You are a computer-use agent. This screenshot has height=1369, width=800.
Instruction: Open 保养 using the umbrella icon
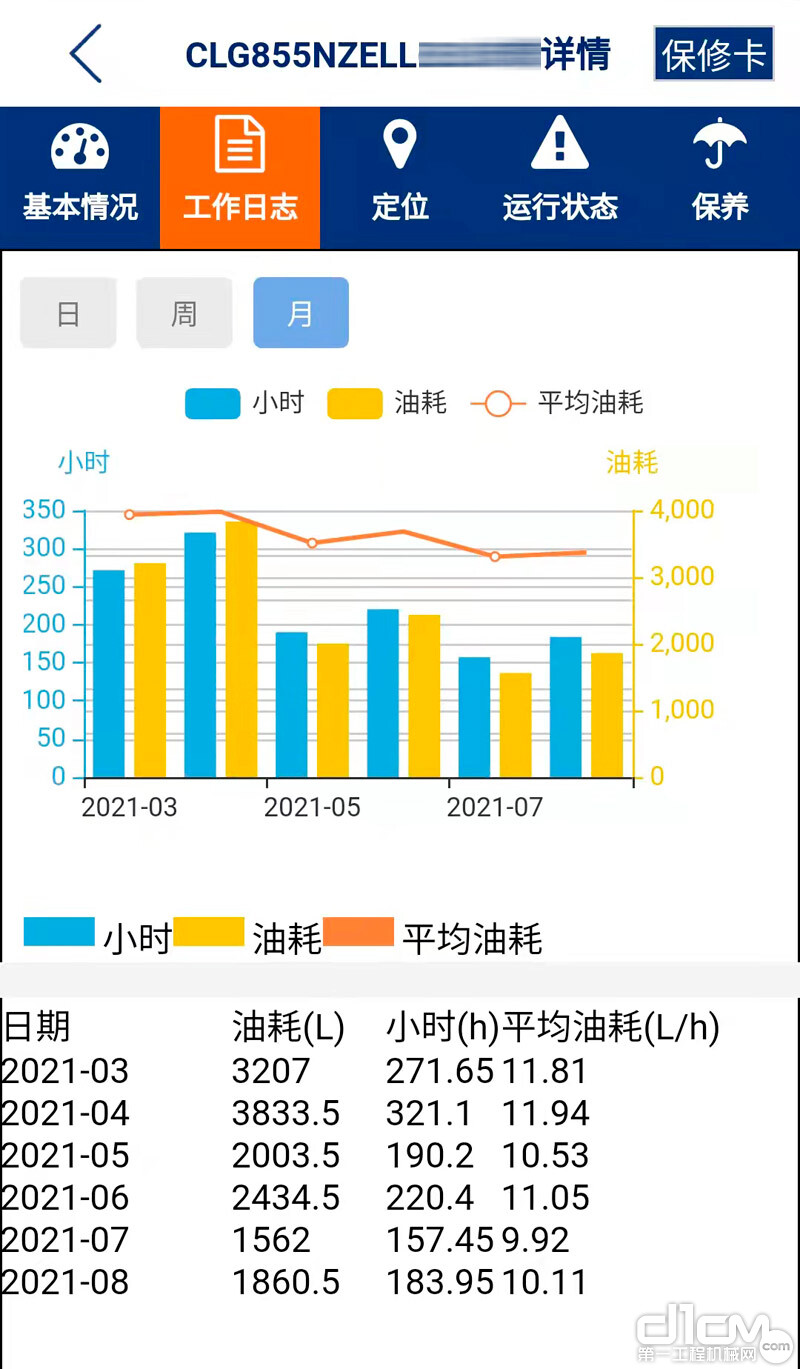click(719, 145)
